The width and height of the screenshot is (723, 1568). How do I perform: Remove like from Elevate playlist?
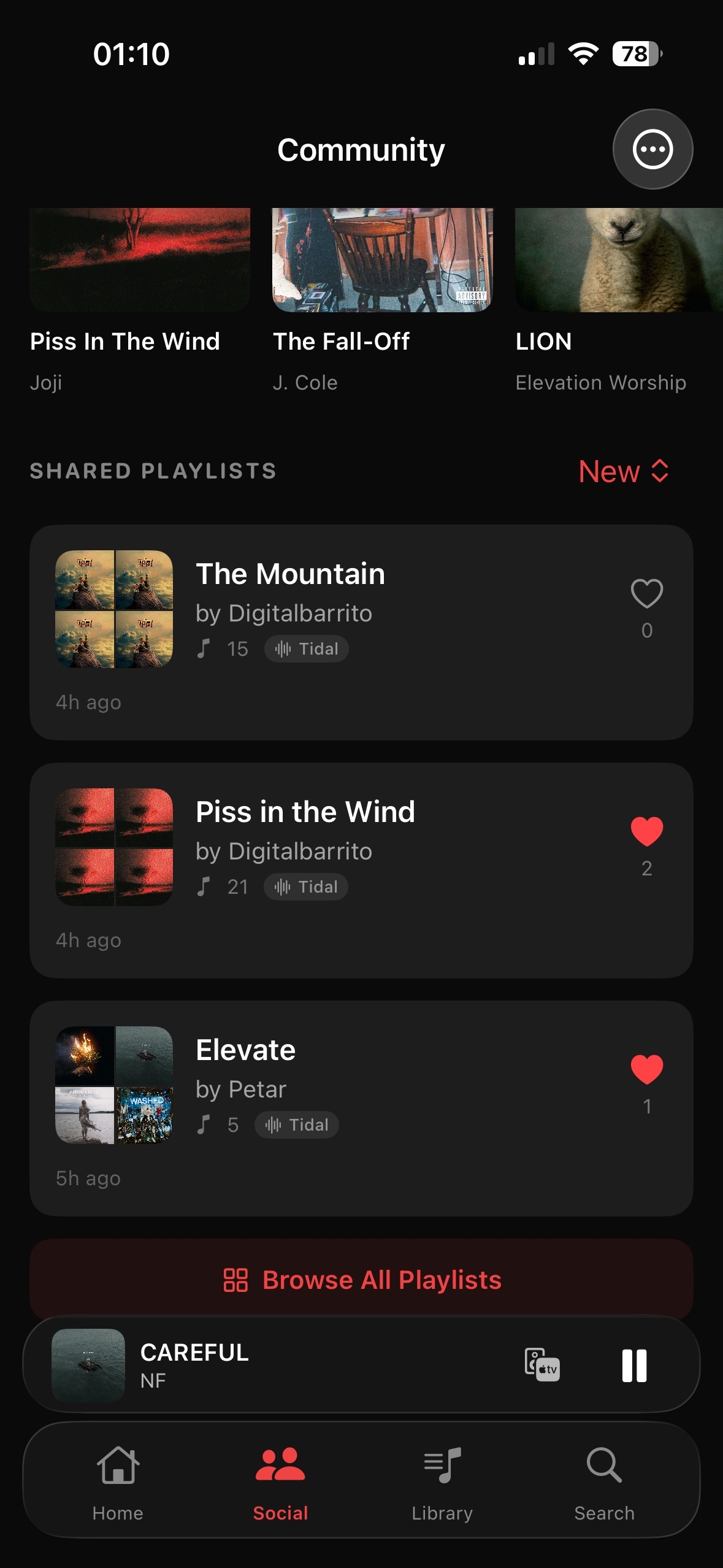646,1070
